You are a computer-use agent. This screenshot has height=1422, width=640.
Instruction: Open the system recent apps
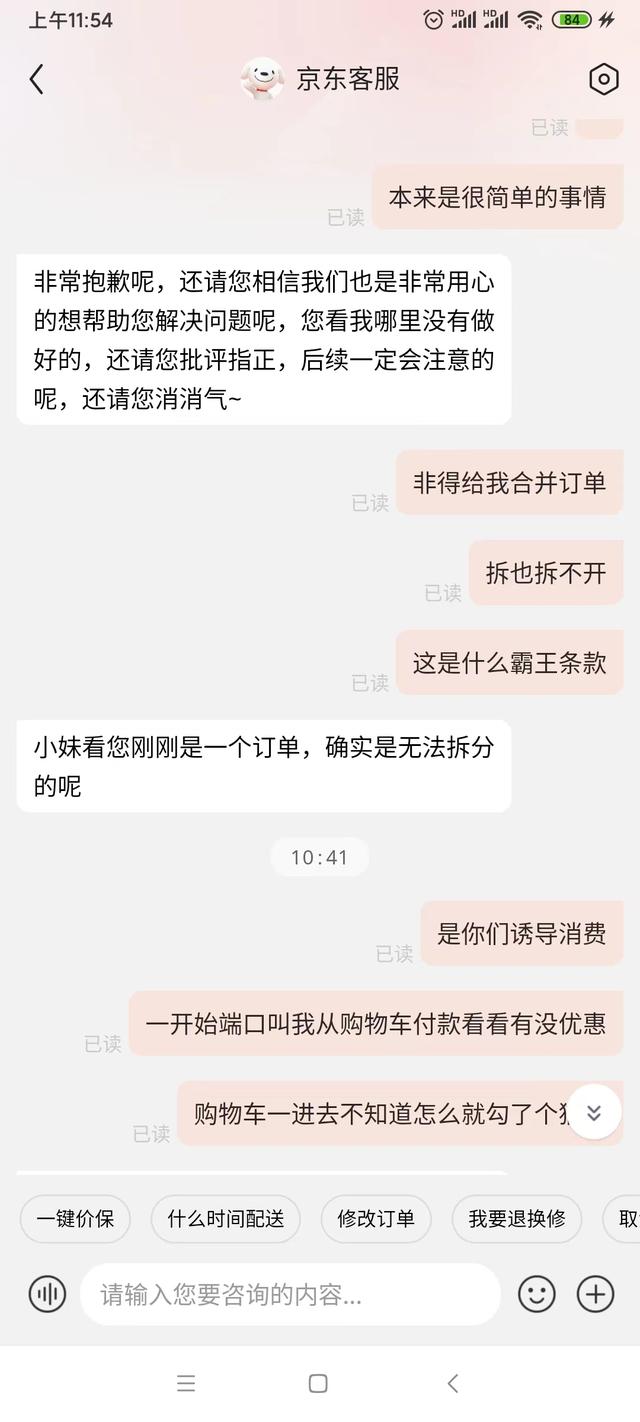point(186,1383)
